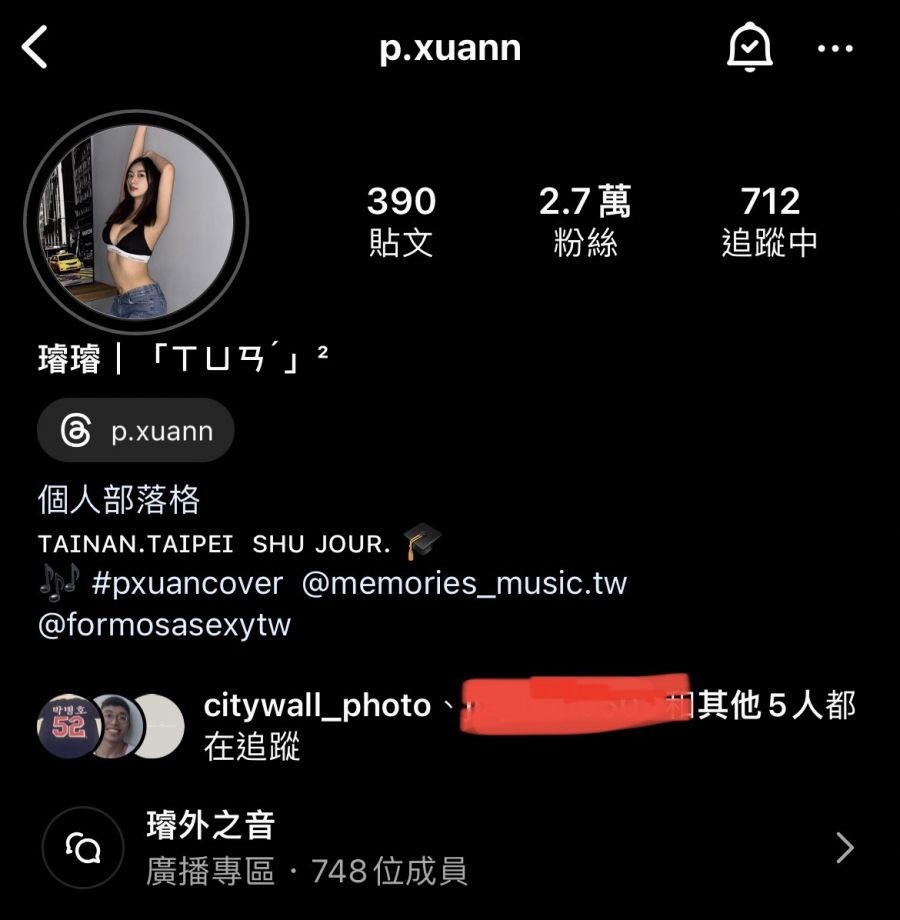This screenshot has height=920, width=900.
Task: Go back using the top-left arrow
Action: (x=36, y=48)
